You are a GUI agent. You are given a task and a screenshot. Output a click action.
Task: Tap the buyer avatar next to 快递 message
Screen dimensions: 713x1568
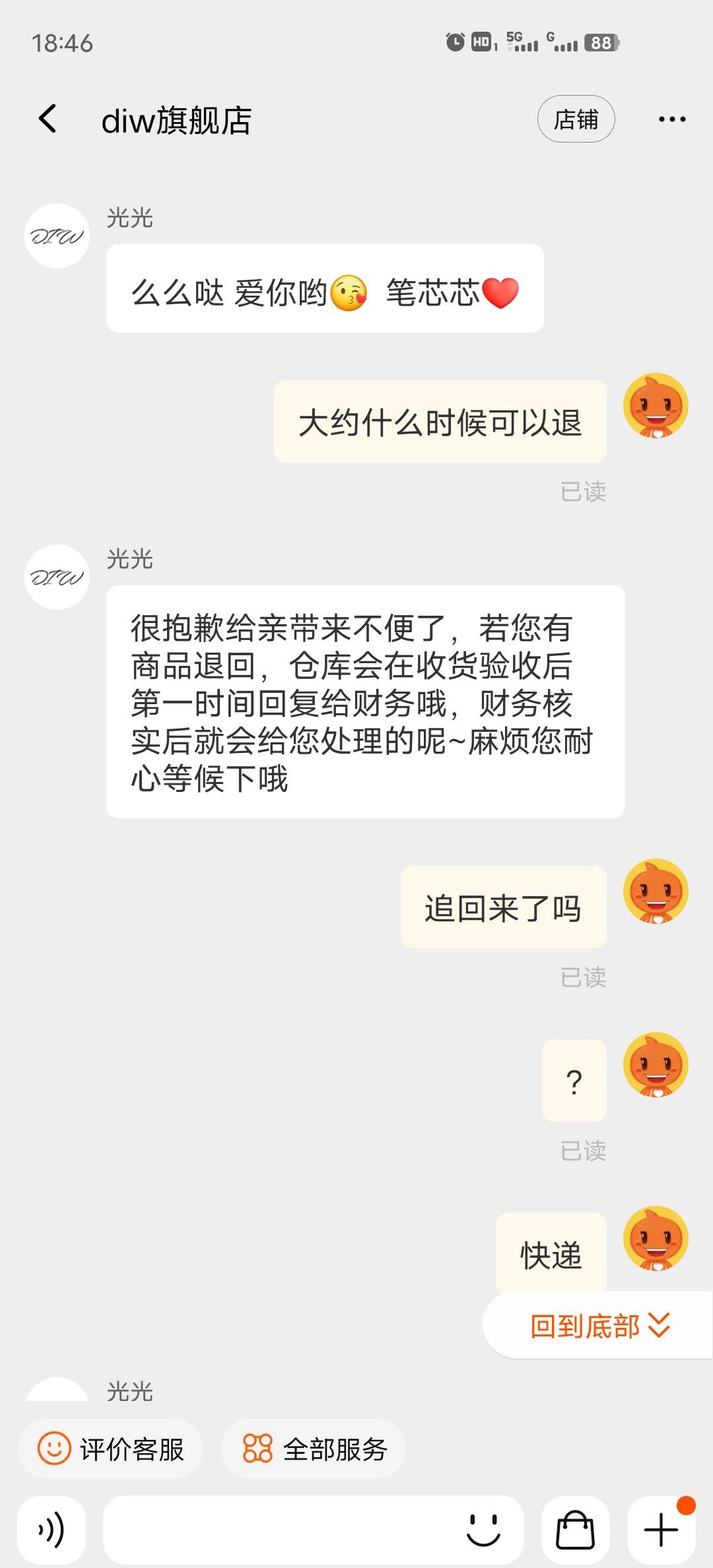pos(656,1239)
